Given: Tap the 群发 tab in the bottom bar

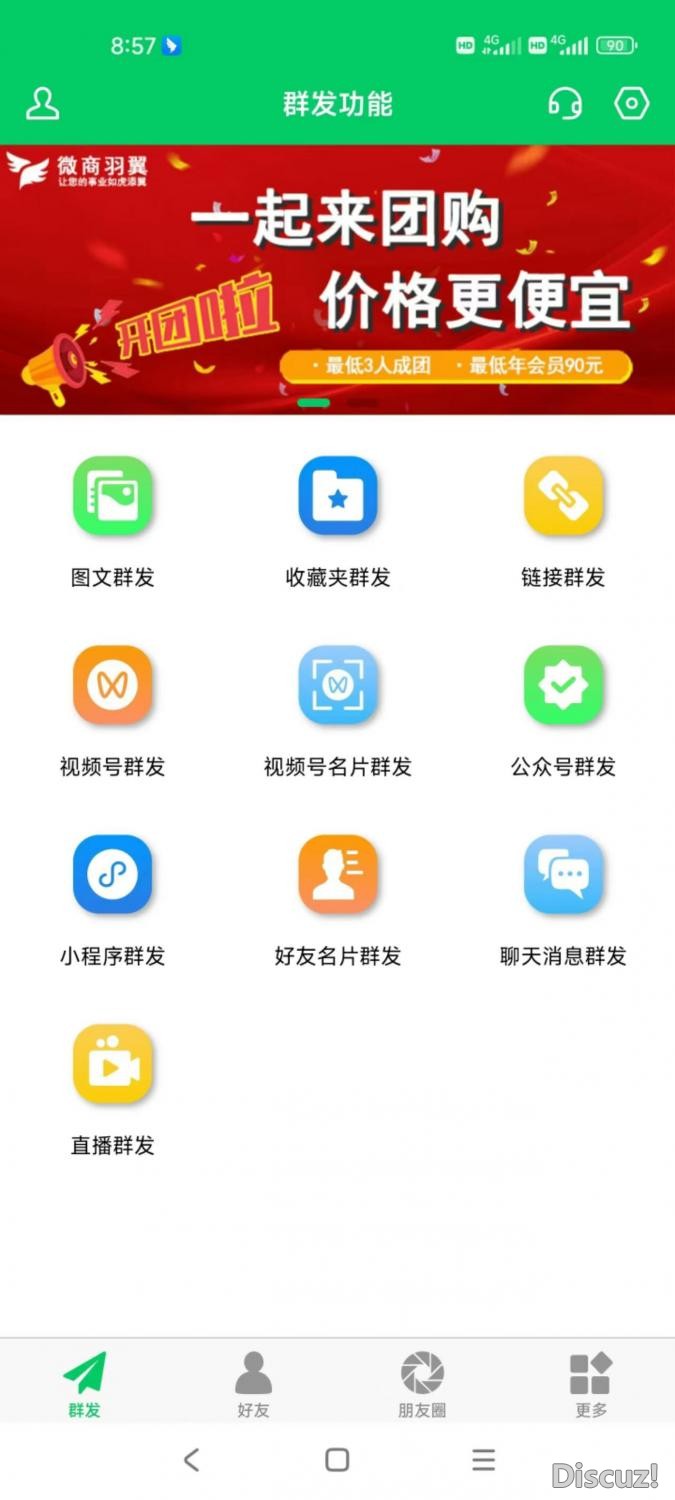Looking at the screenshot, I should pos(85,1384).
